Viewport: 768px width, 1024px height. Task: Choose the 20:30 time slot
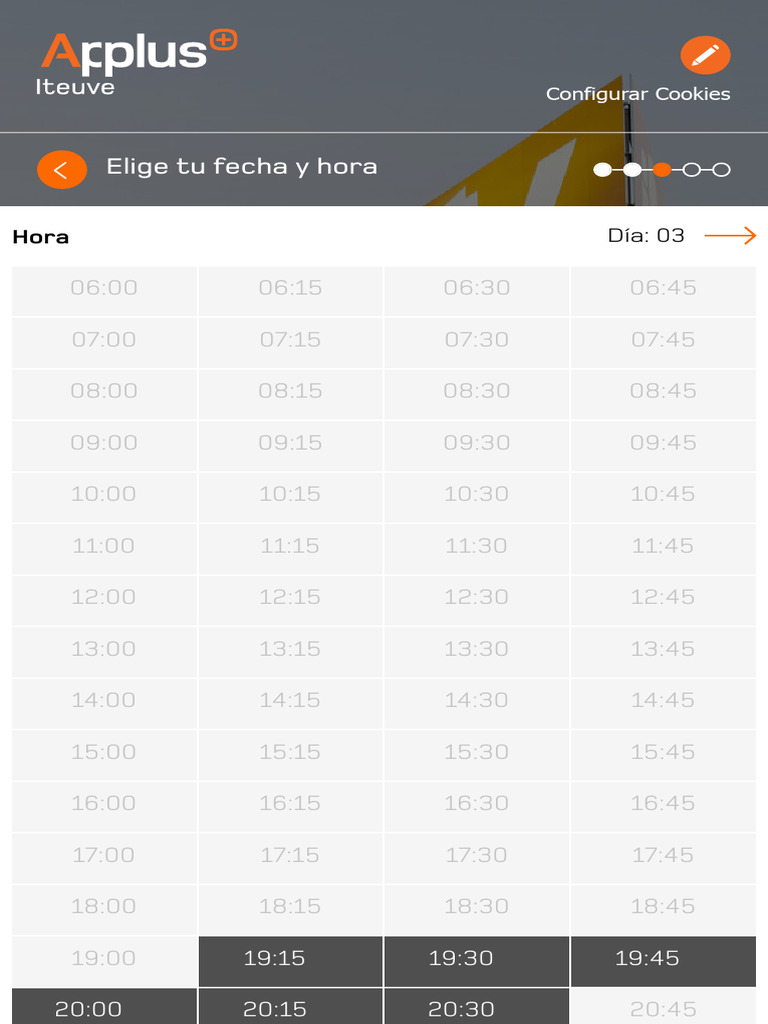point(477,1006)
